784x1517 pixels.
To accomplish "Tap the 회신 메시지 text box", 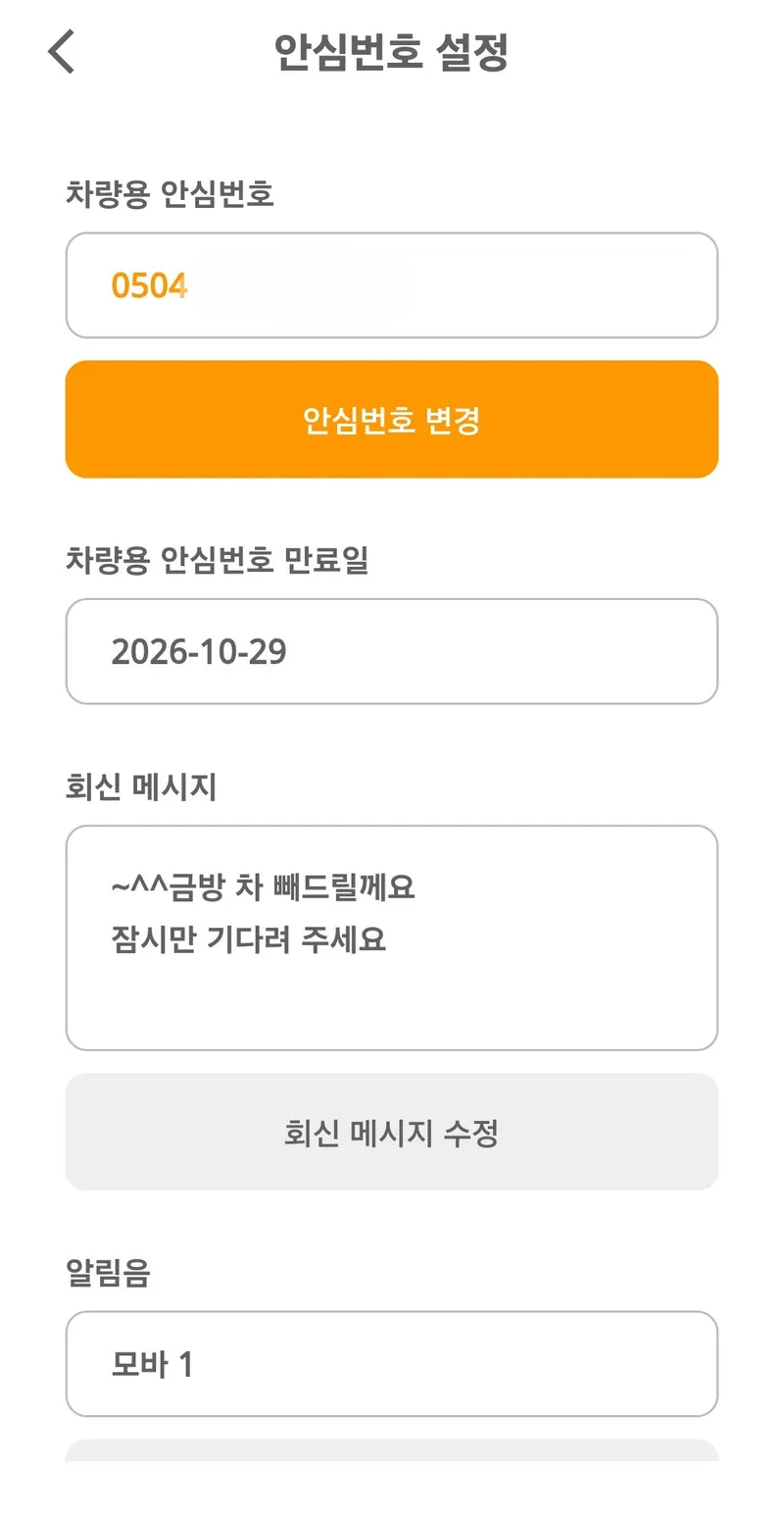I will 392,937.
